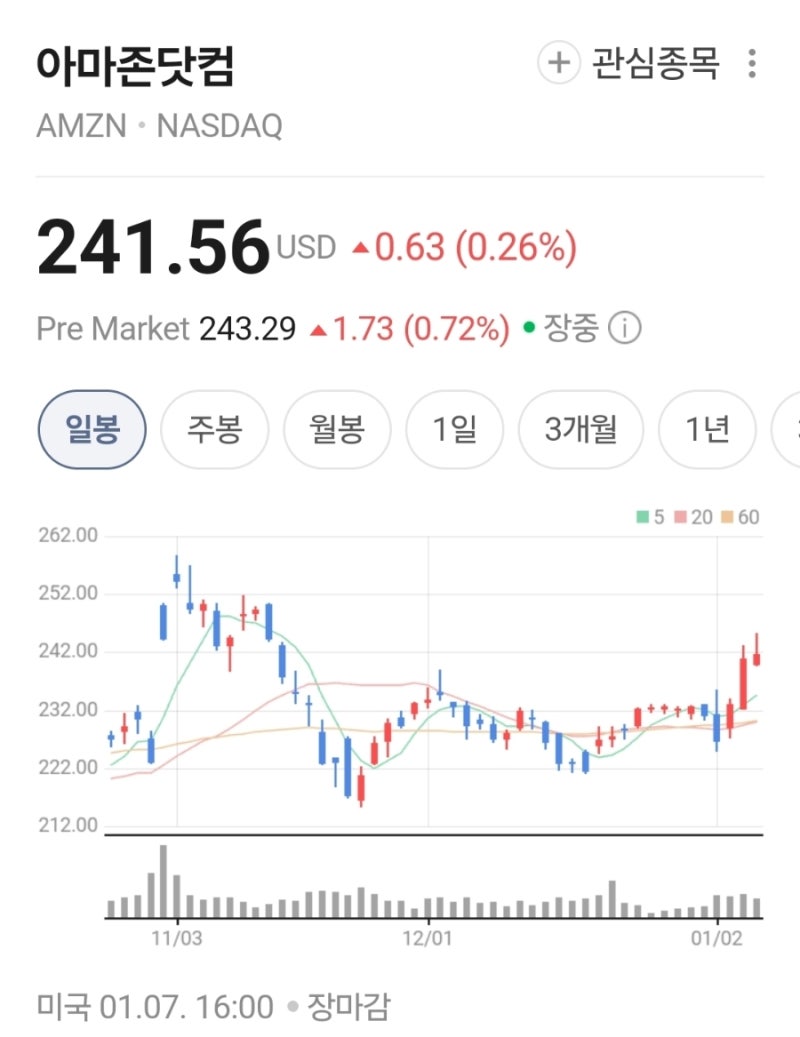Select the 월봉 chart period
Screen dimensions: 800x1037
tap(337, 428)
